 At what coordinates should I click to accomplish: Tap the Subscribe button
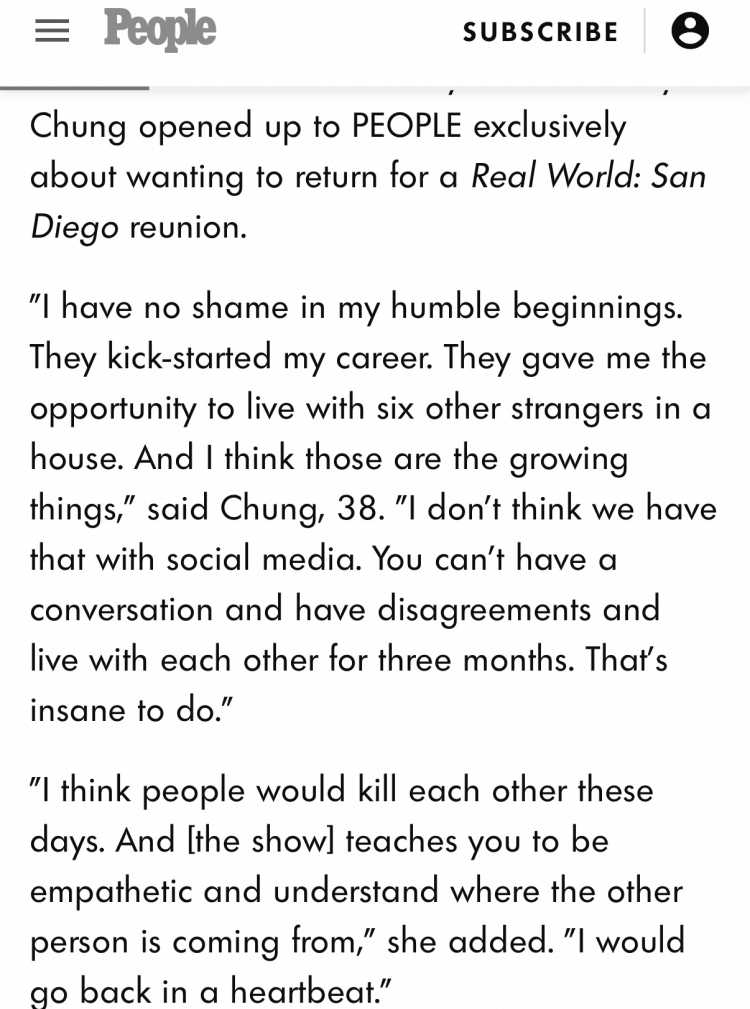541,32
